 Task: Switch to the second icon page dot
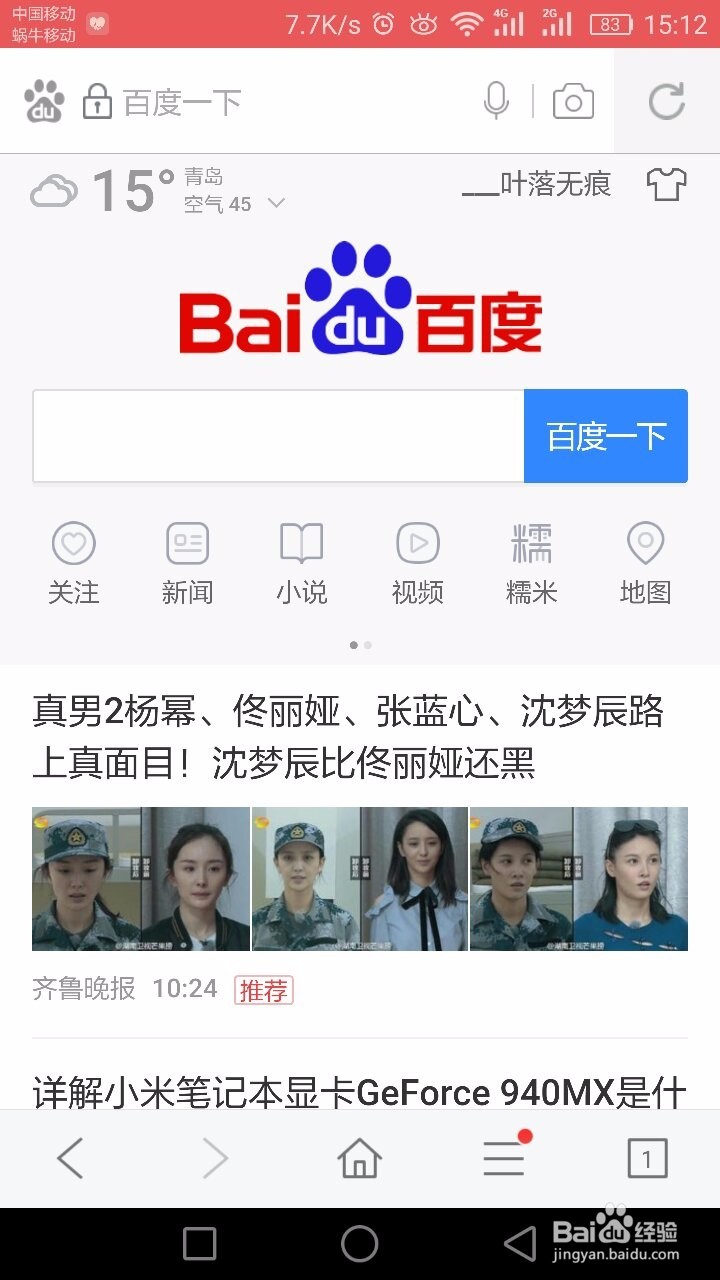pos(366,645)
